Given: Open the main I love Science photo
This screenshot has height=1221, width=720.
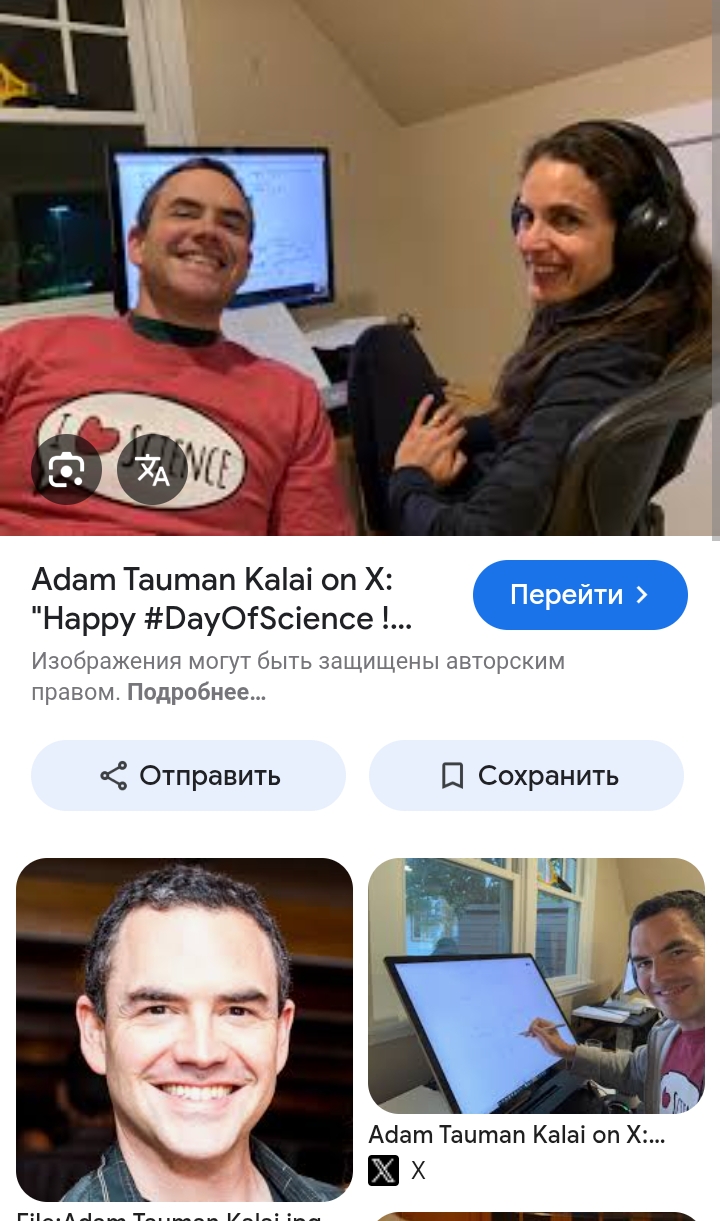Looking at the screenshot, I should tap(360, 268).
